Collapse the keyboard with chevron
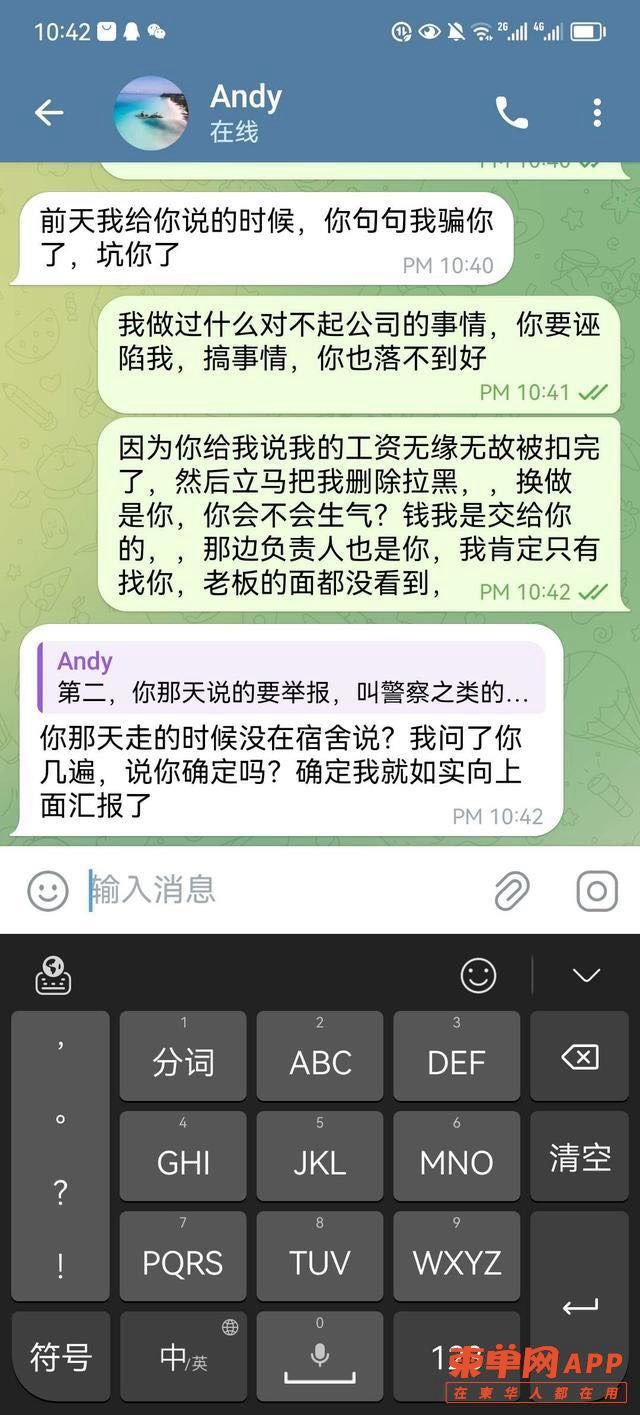This screenshot has width=640, height=1415. pyautogui.click(x=586, y=975)
